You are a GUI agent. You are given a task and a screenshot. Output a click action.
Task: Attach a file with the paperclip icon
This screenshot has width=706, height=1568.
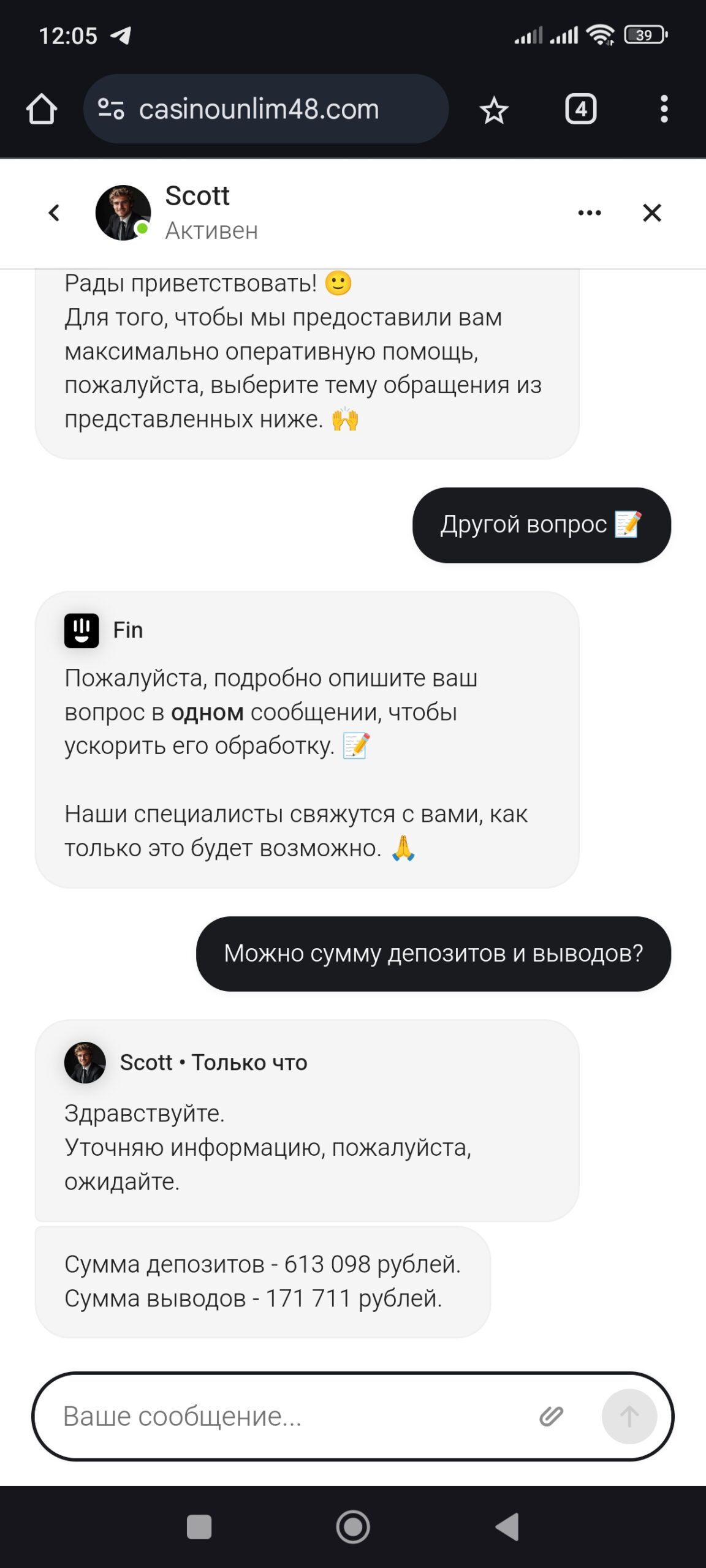[x=551, y=1416]
